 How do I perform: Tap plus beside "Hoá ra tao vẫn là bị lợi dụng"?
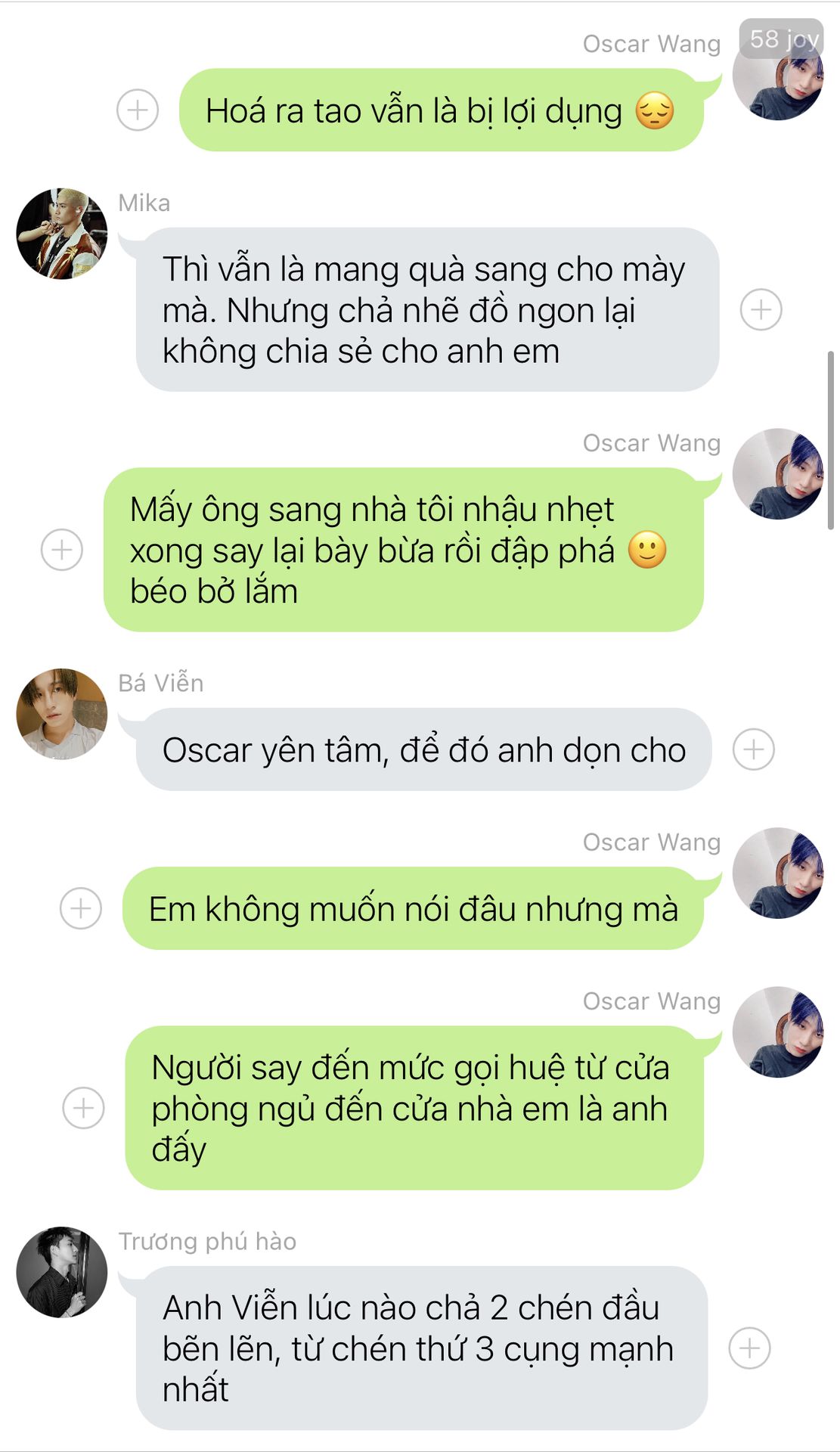(x=138, y=110)
